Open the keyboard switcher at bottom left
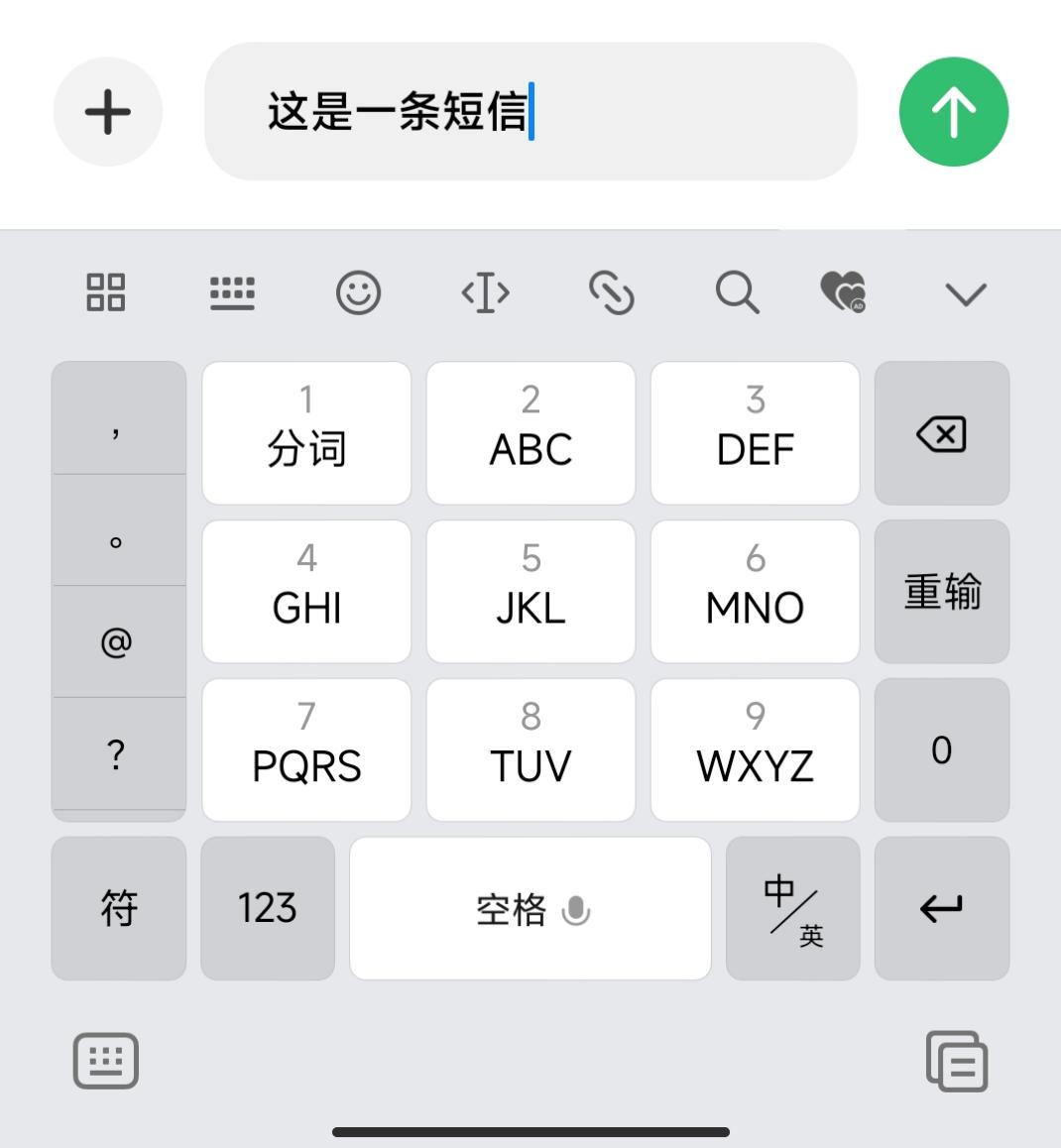The image size is (1061, 1148). (x=106, y=1060)
